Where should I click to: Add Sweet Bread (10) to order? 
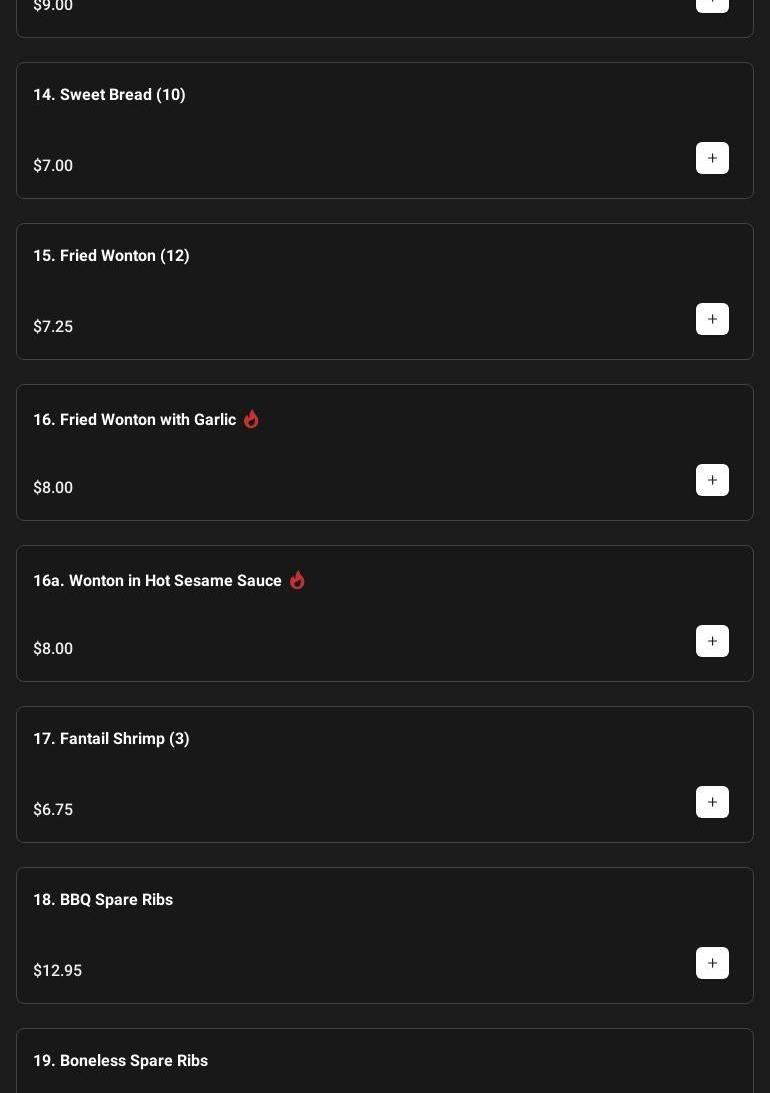(712, 158)
